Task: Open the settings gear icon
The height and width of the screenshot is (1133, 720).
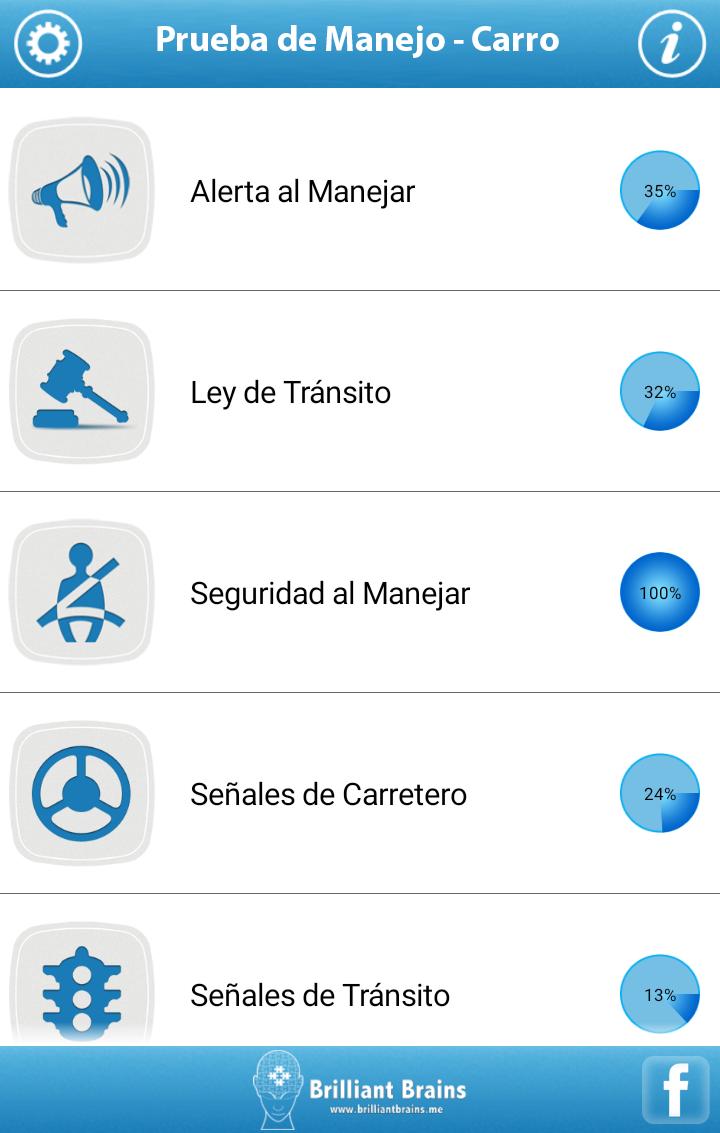Action: [x=47, y=41]
